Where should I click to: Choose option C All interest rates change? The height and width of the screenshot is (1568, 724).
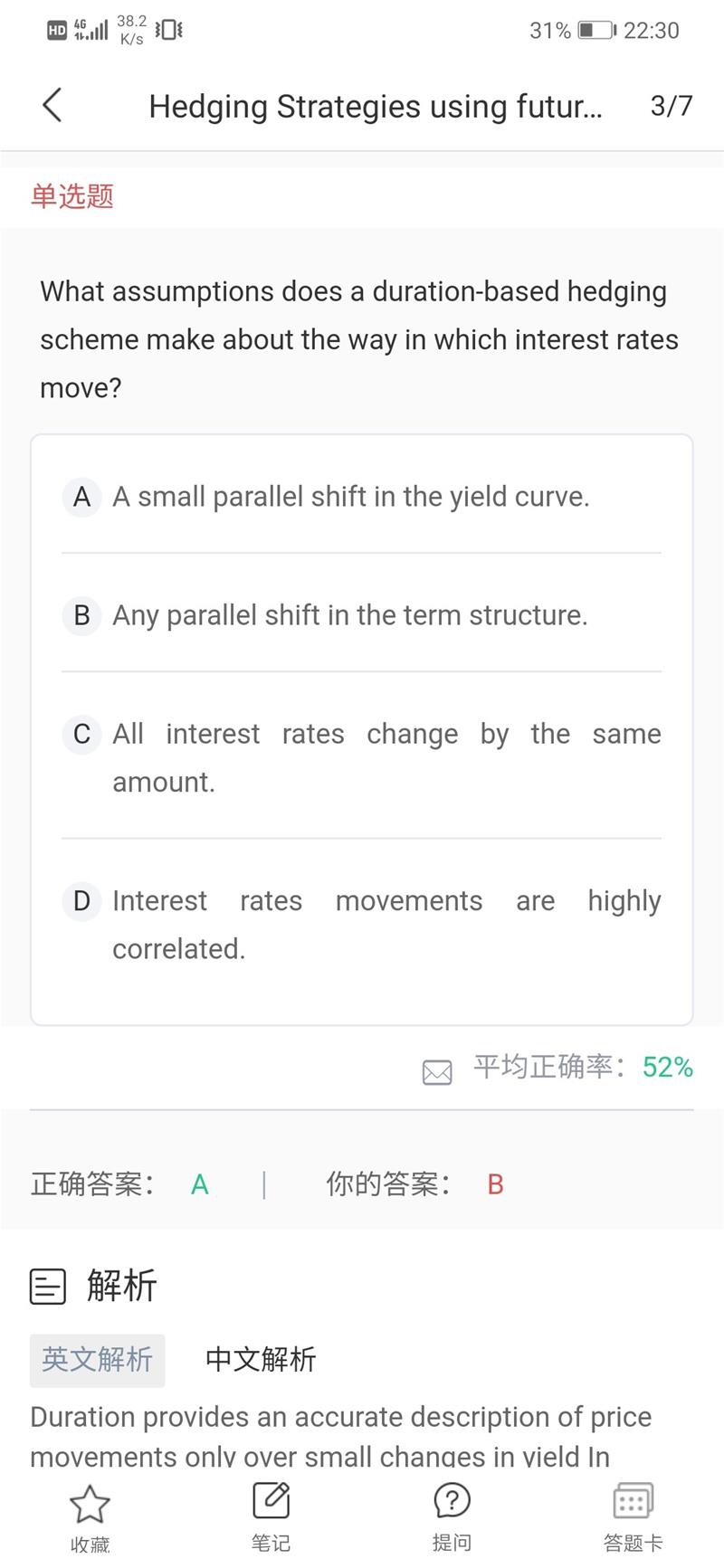coord(361,757)
